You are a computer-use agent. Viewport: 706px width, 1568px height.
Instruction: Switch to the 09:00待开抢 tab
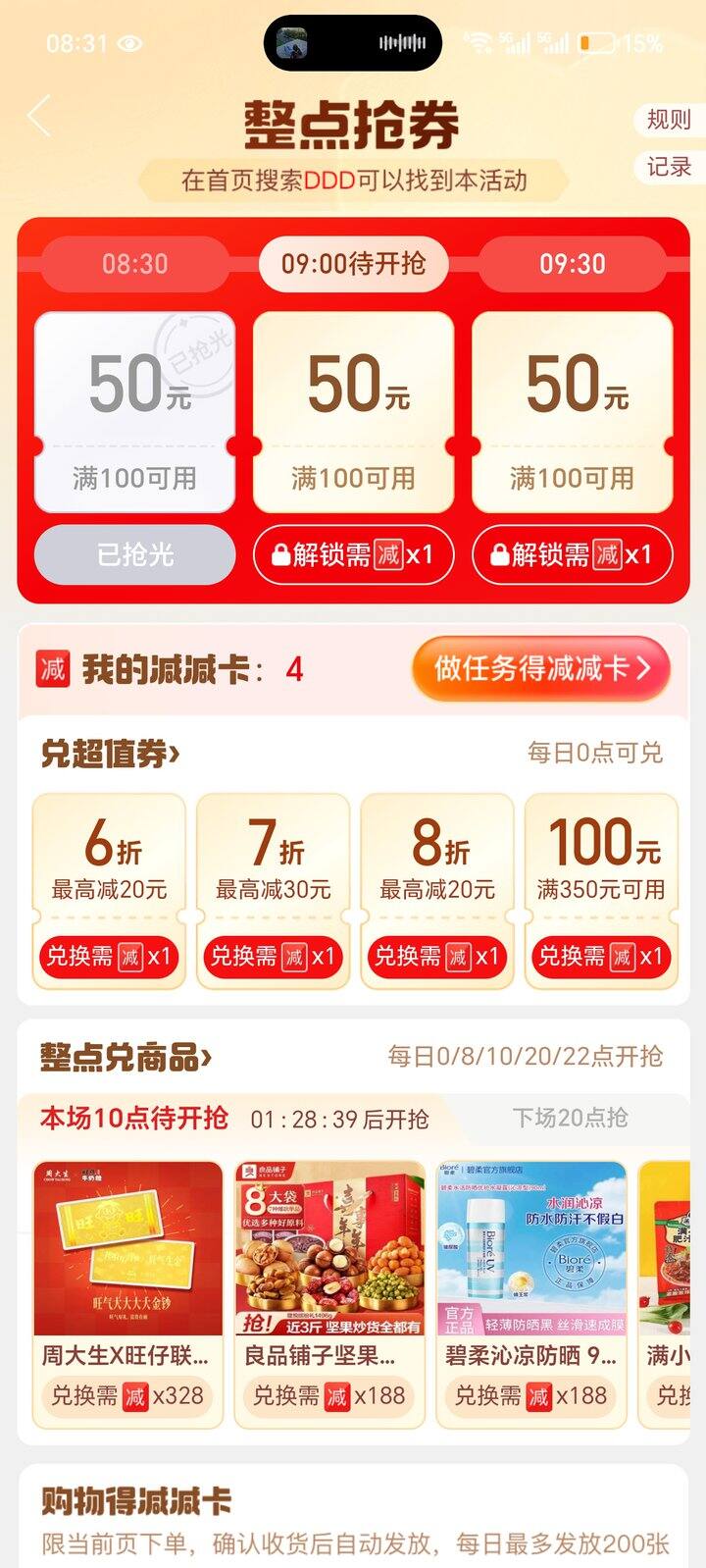coord(352,265)
